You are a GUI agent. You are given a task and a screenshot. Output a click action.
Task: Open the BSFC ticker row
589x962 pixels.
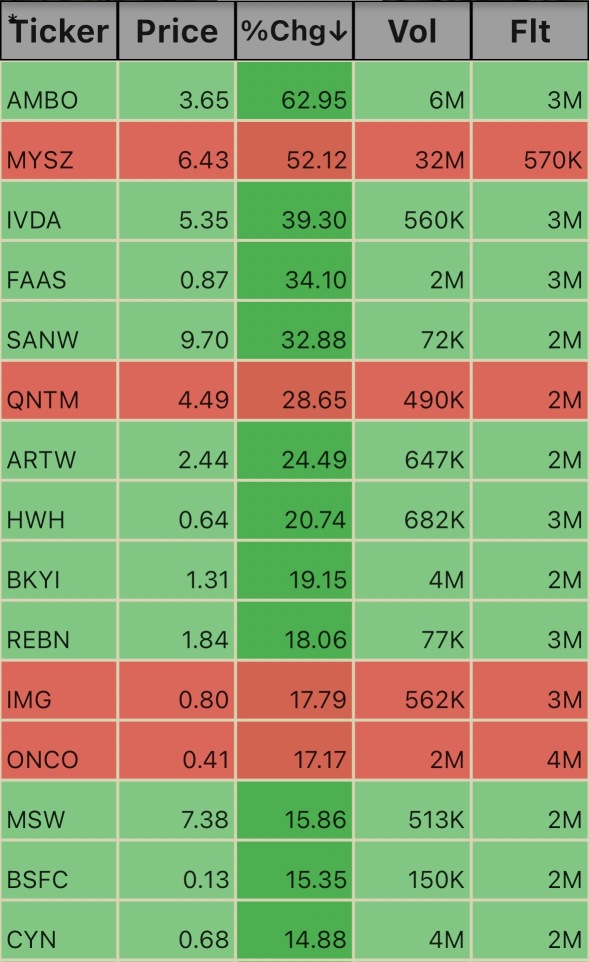pos(294,871)
